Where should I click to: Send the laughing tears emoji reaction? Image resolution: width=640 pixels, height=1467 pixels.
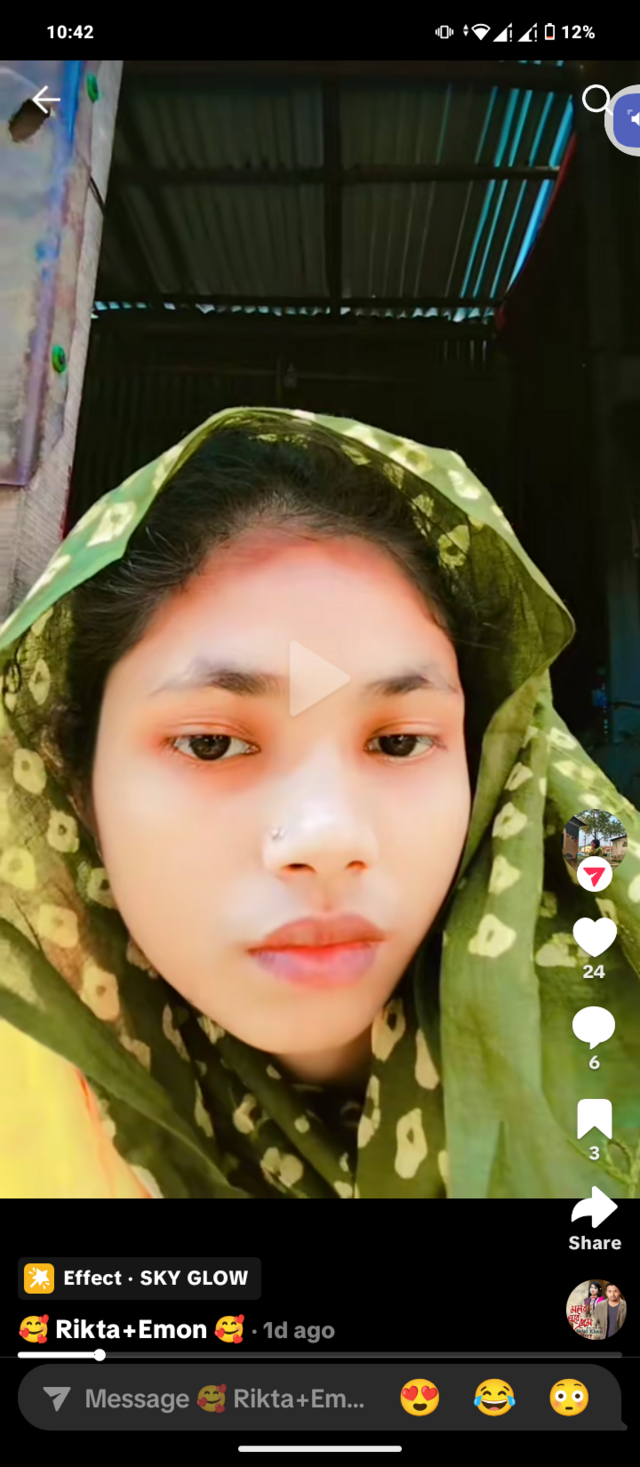point(494,1397)
